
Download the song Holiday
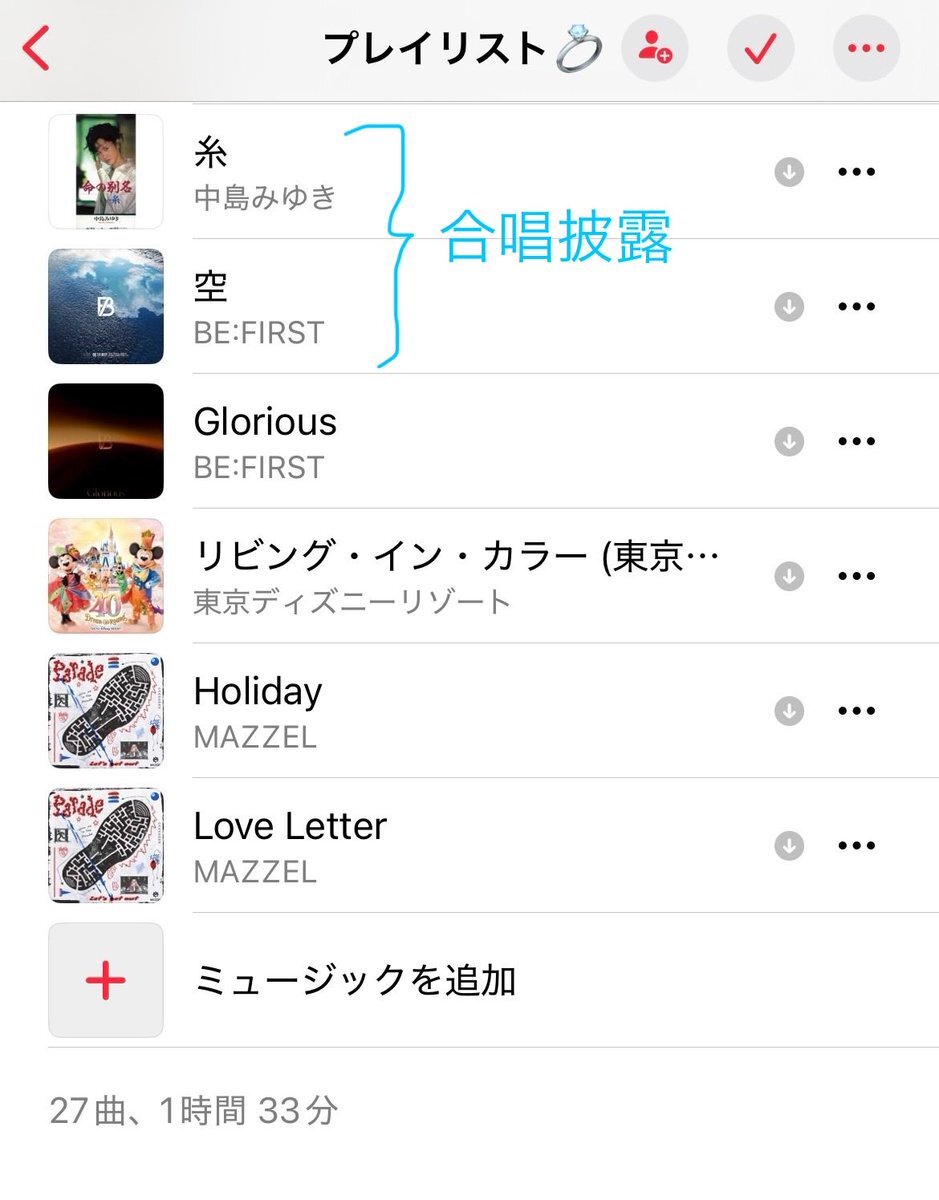coord(789,710)
